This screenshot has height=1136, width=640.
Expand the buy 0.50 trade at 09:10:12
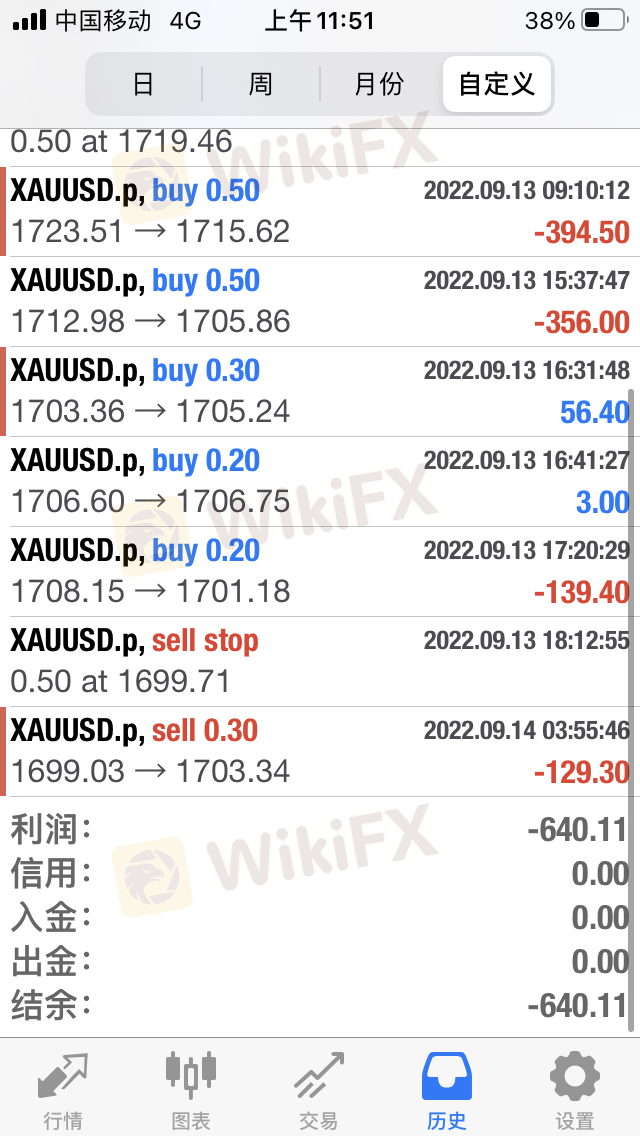(320, 212)
